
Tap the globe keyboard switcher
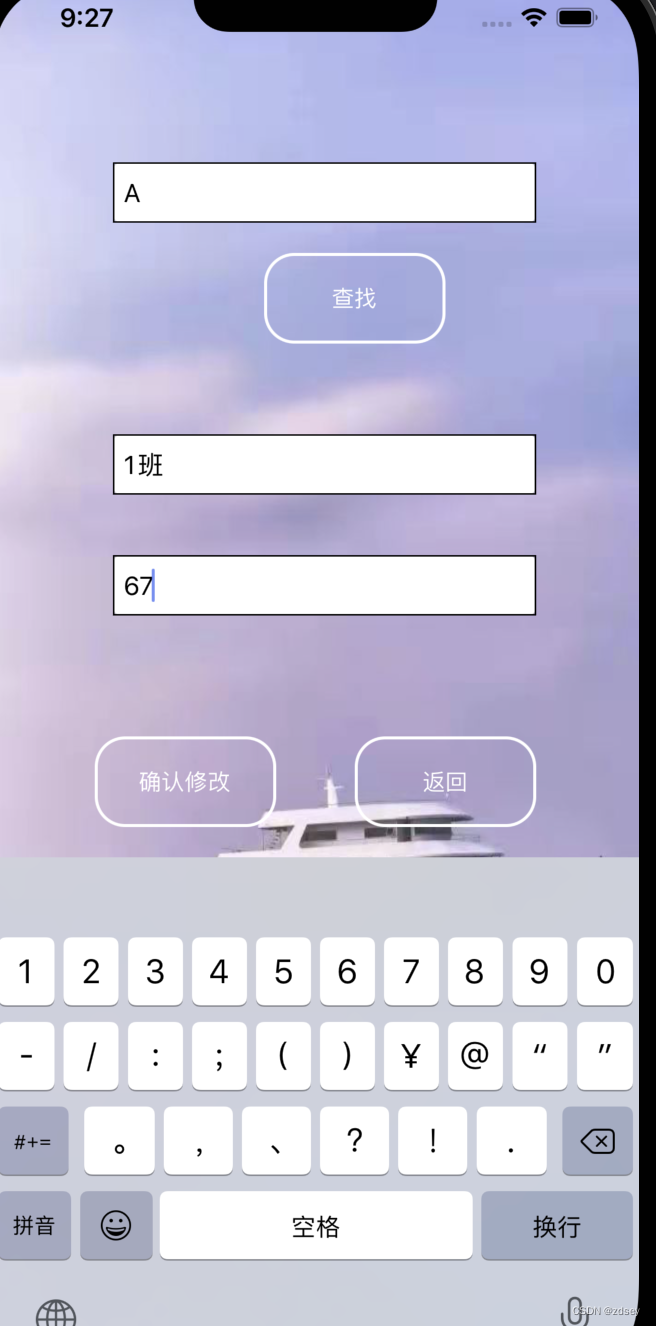click(x=56, y=1312)
